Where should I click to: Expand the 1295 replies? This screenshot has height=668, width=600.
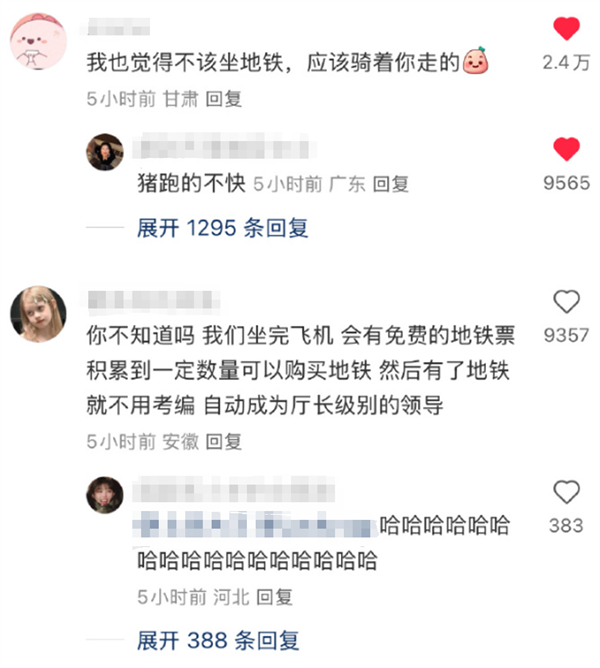[222, 228]
